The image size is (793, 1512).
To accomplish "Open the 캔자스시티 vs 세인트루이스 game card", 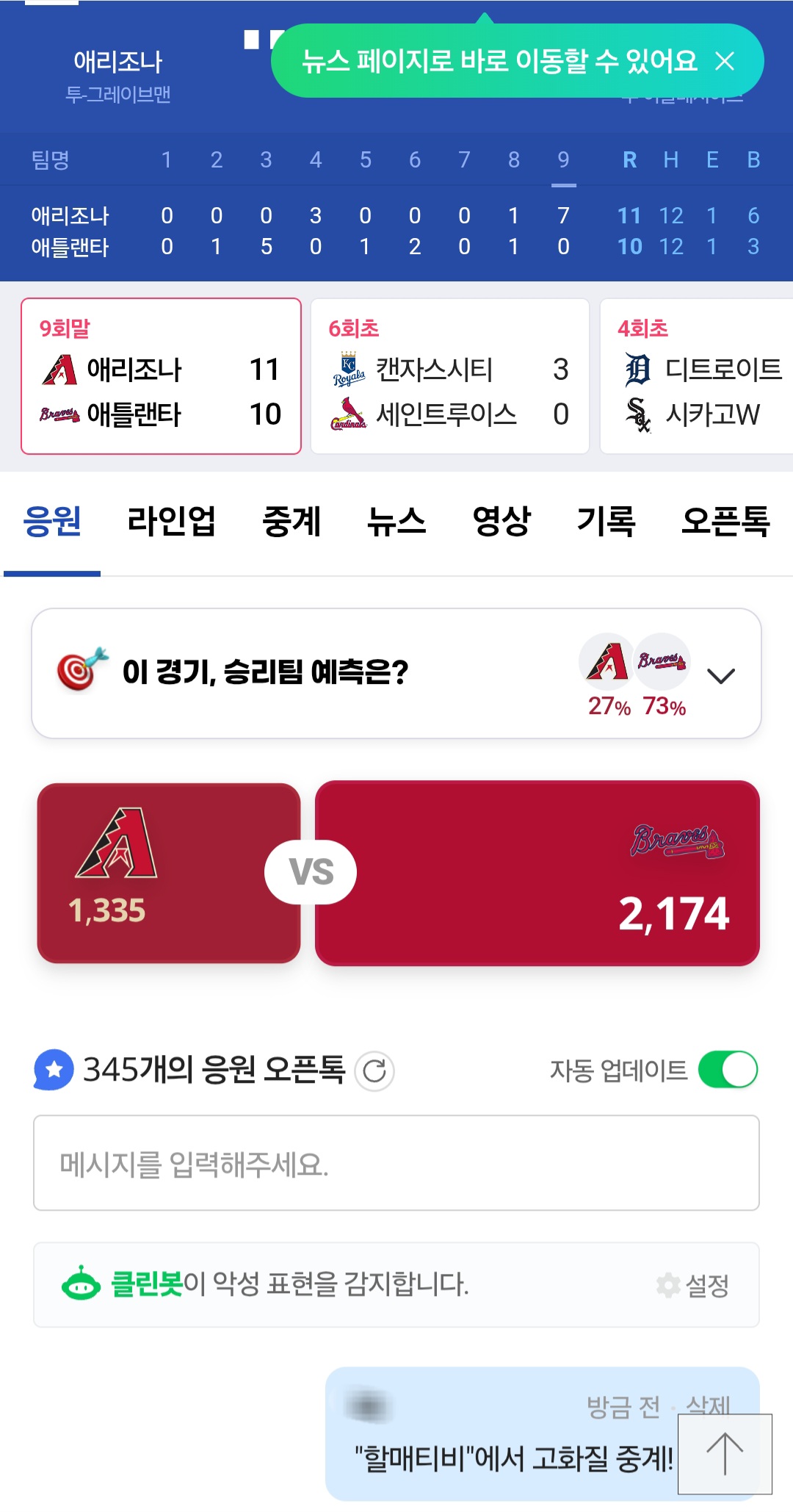I will [x=449, y=376].
